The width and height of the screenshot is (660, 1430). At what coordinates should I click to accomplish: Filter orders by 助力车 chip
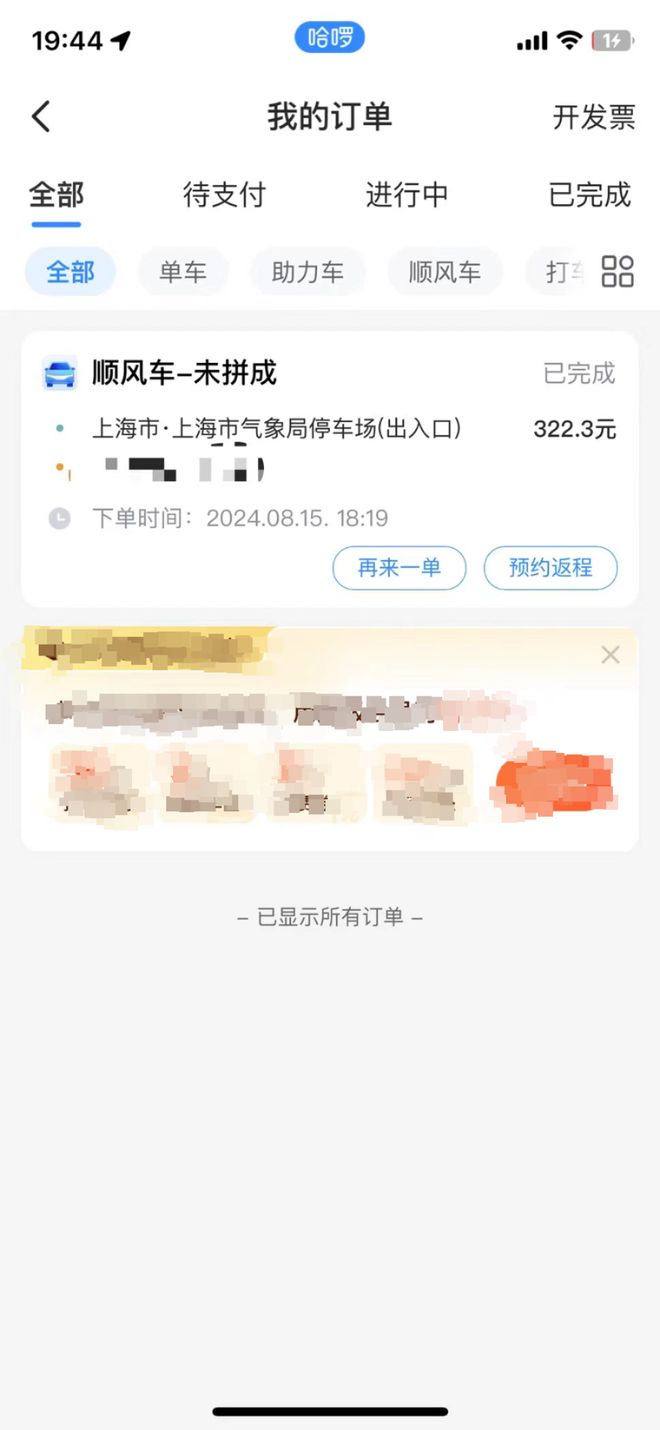pyautogui.click(x=307, y=271)
